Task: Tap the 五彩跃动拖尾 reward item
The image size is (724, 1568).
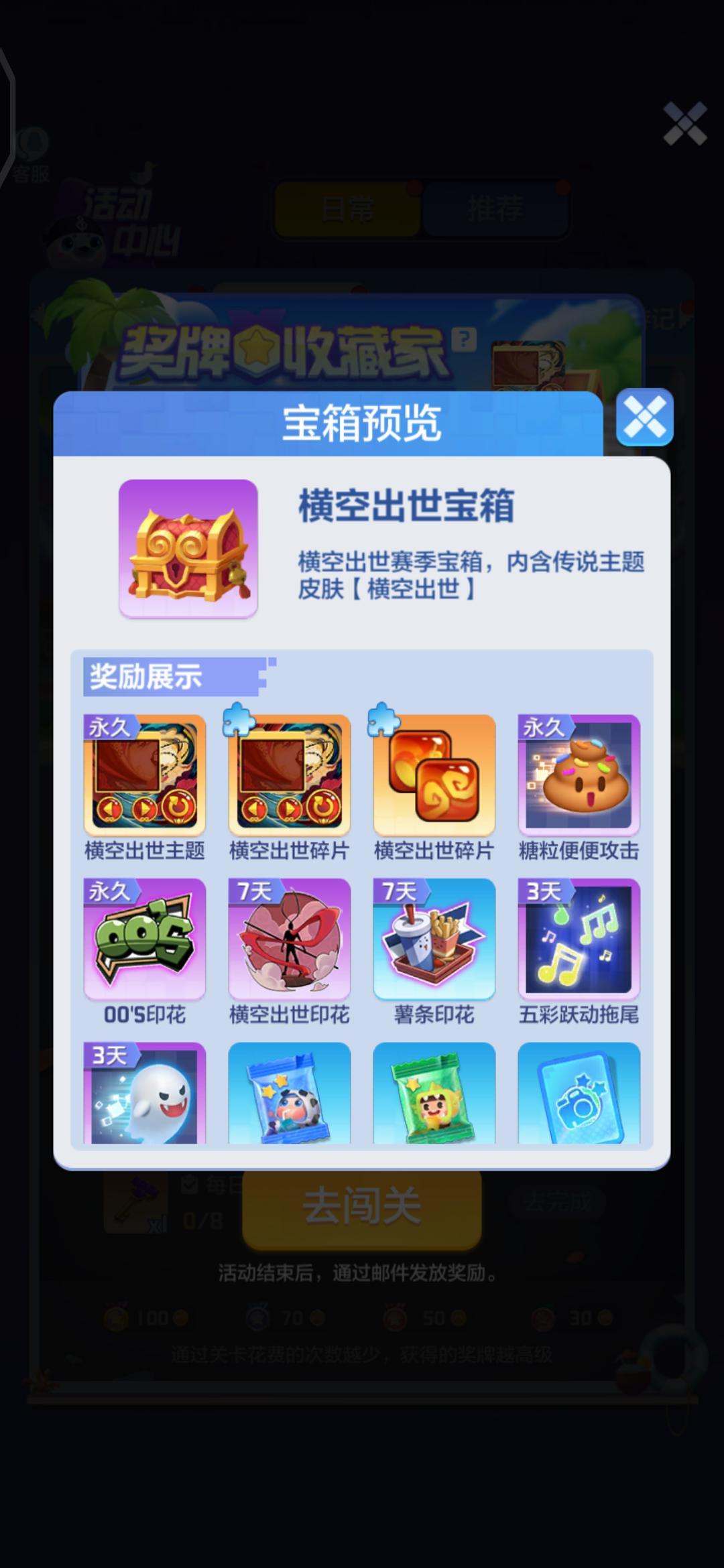Action: (x=579, y=938)
